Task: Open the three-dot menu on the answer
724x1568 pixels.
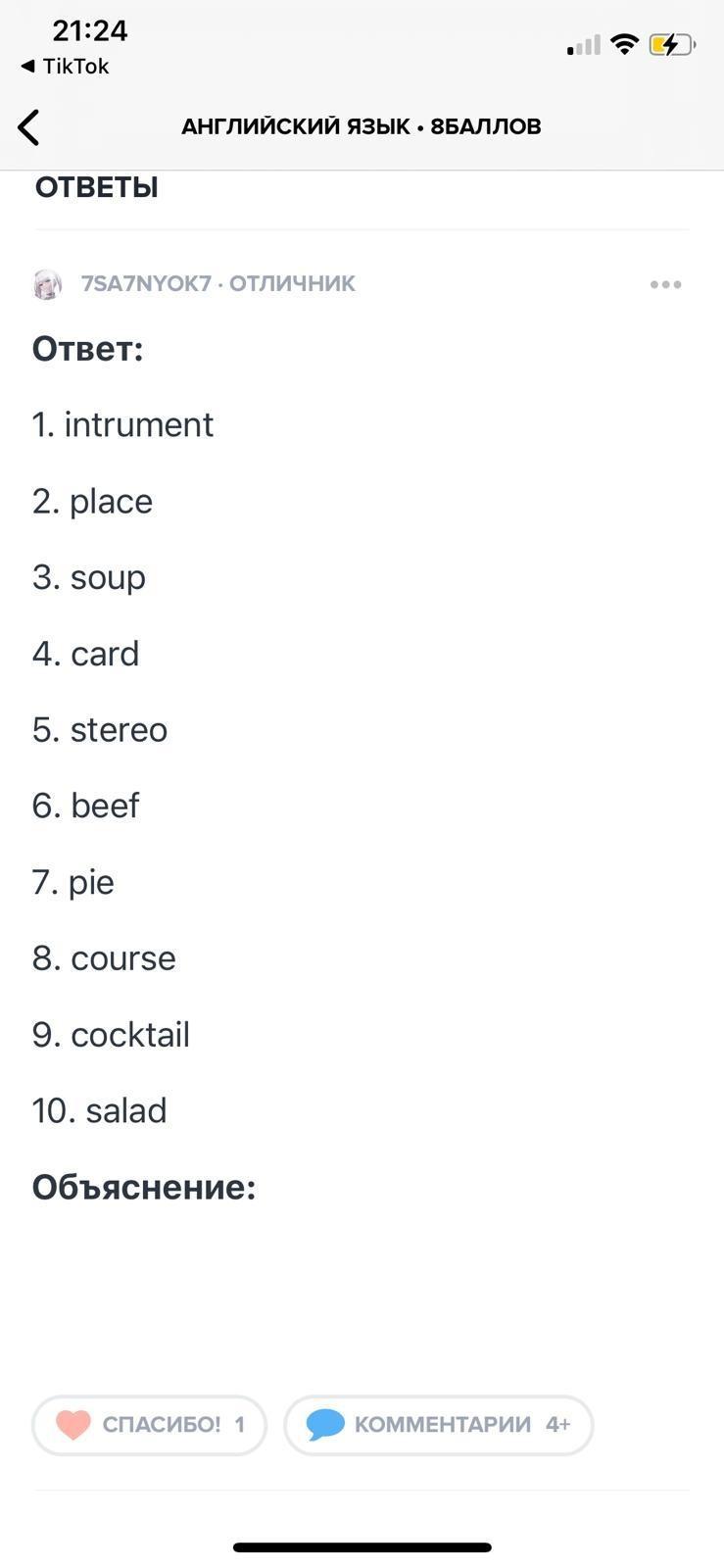Action: point(665,284)
